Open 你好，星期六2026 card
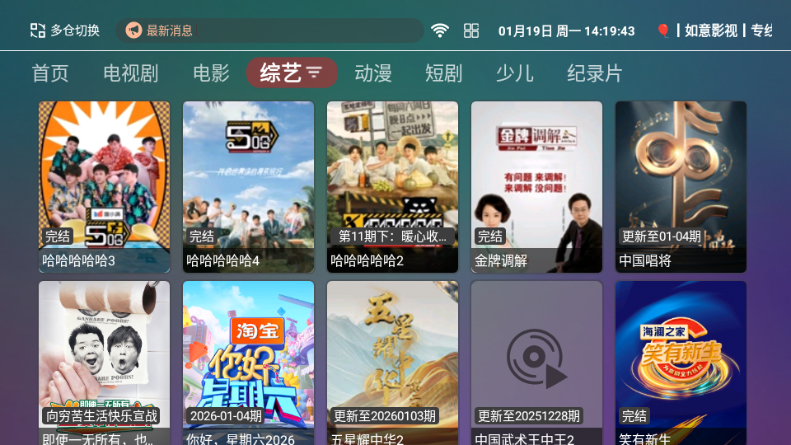The width and height of the screenshot is (791, 445). [248, 364]
